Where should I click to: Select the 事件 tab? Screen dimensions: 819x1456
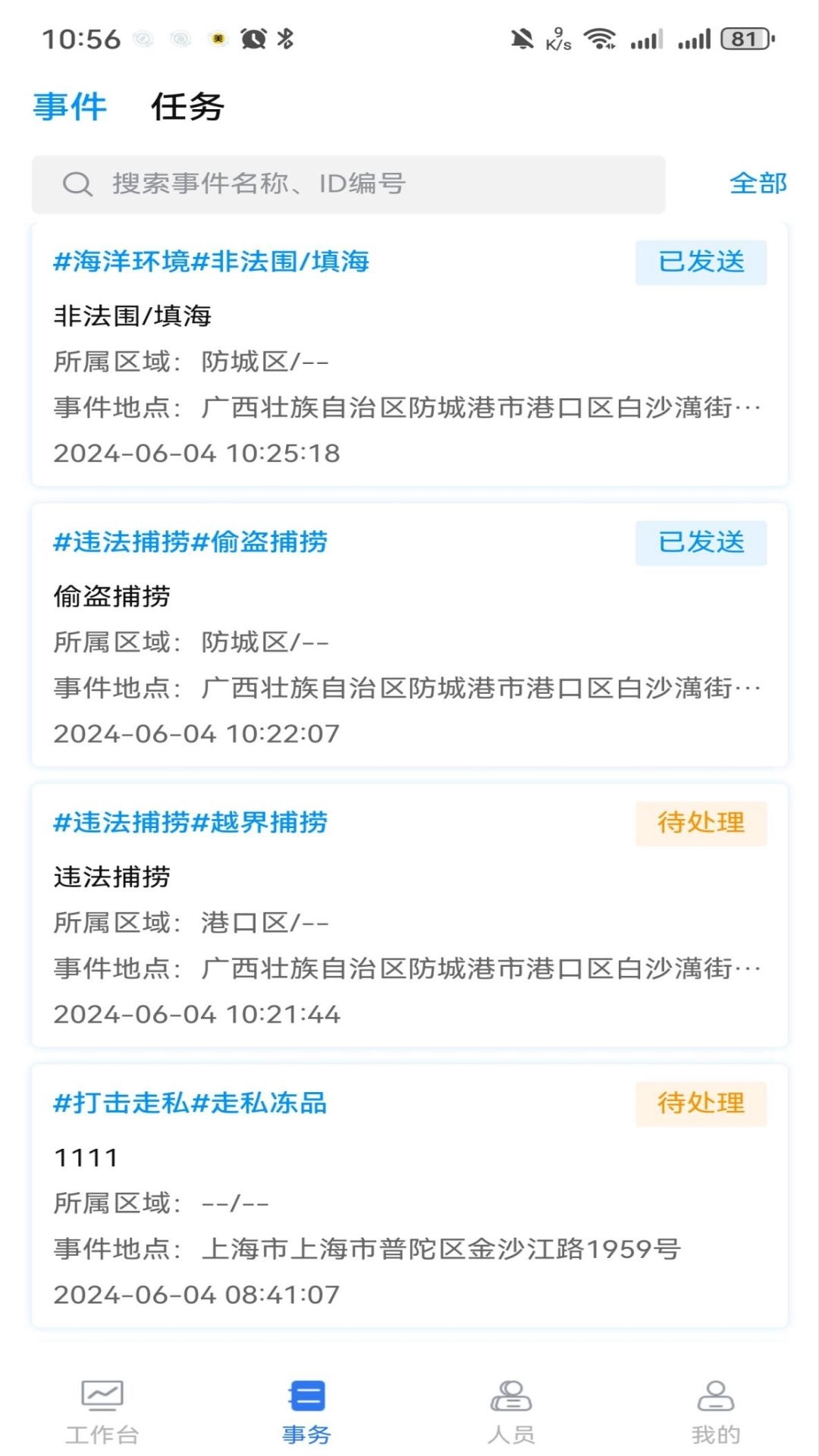(x=67, y=107)
